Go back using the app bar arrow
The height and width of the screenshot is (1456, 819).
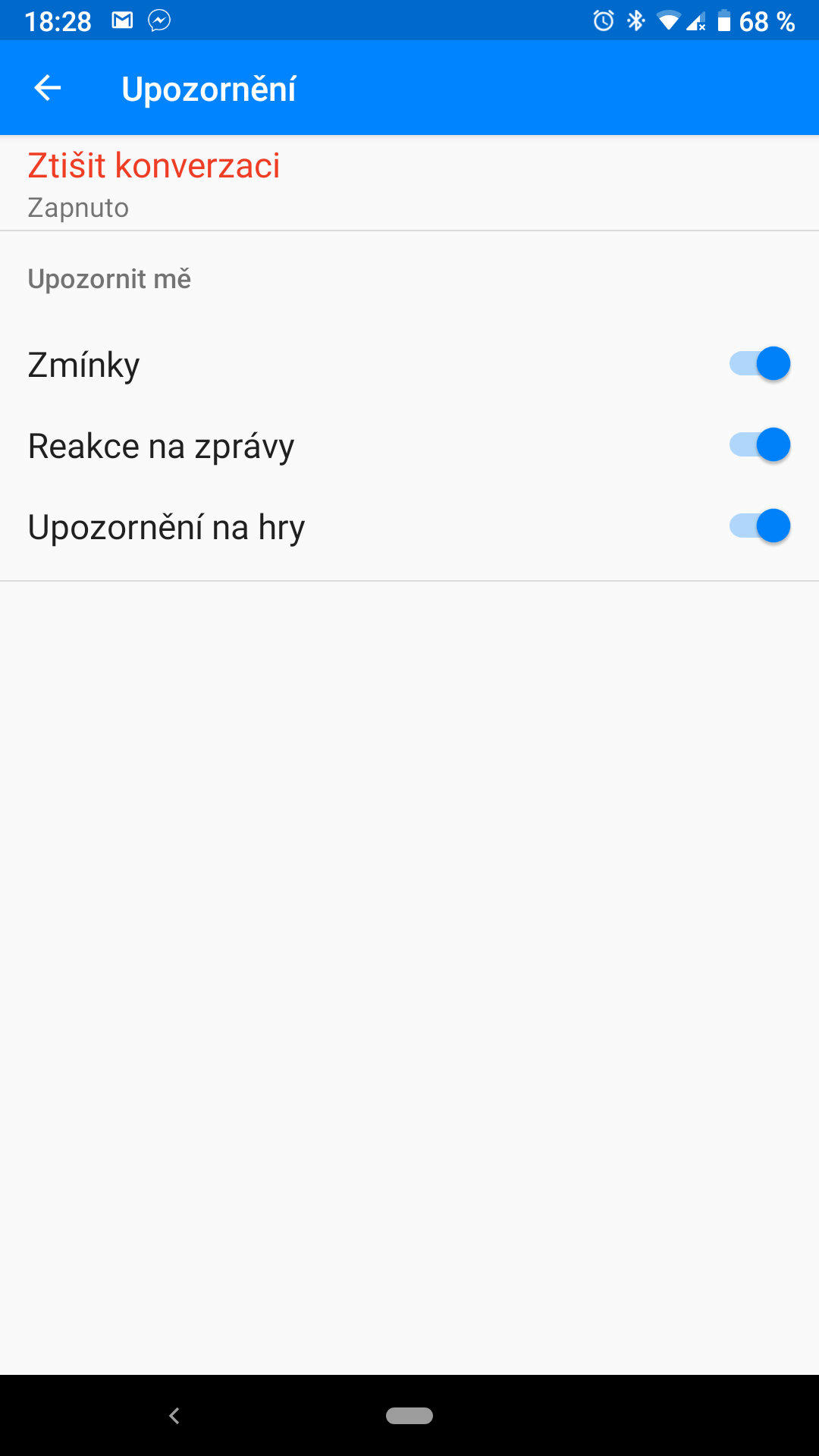click(47, 88)
